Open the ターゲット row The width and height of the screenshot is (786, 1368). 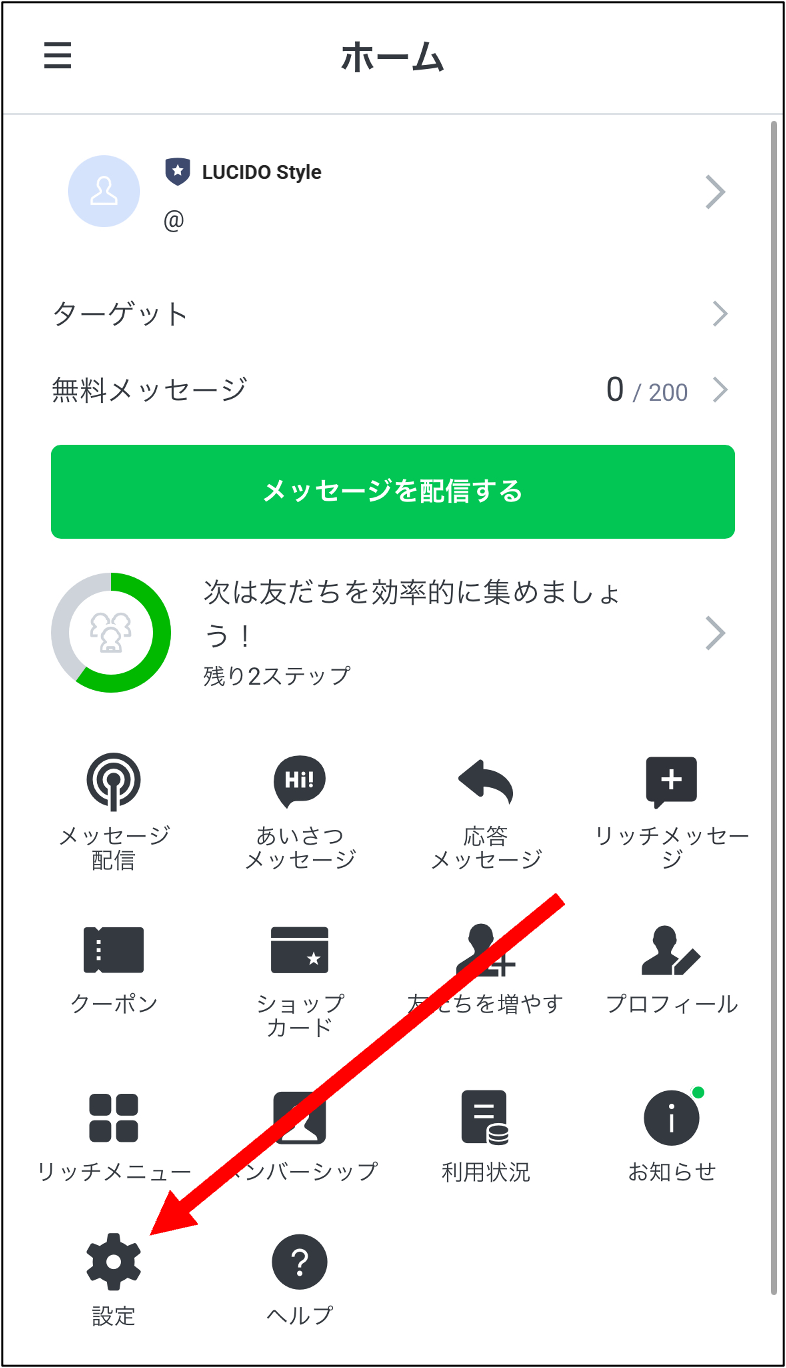pos(392,314)
